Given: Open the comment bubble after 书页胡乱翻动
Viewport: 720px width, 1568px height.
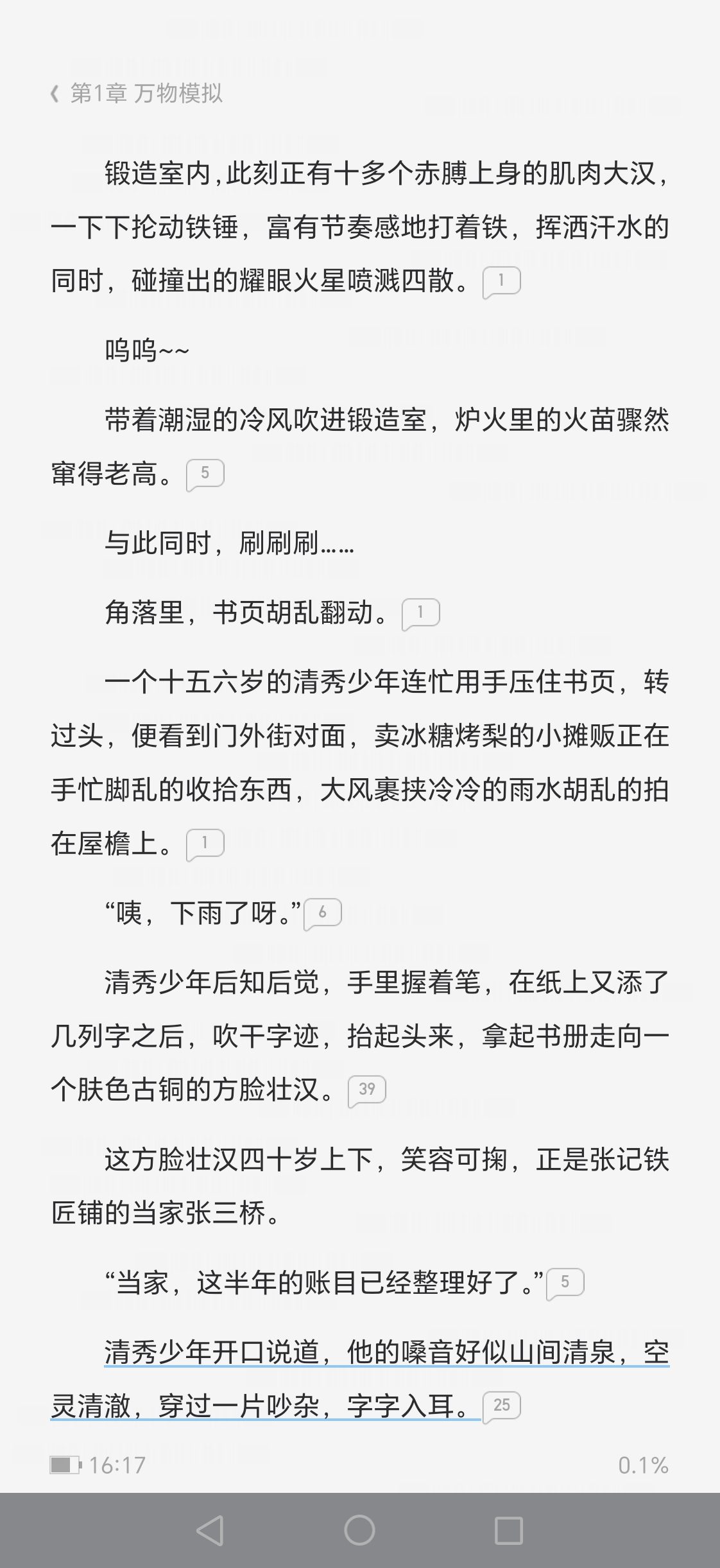Looking at the screenshot, I should pyautogui.click(x=420, y=613).
